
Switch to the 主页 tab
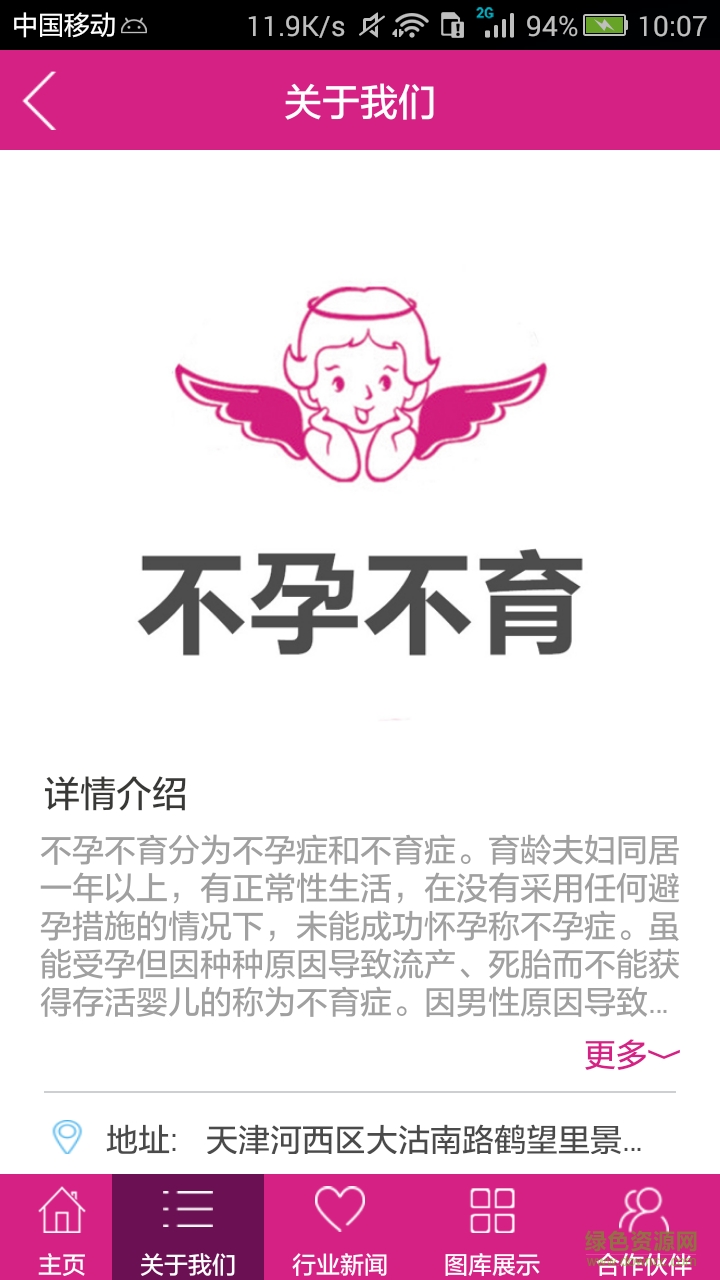pyautogui.click(x=61, y=1228)
